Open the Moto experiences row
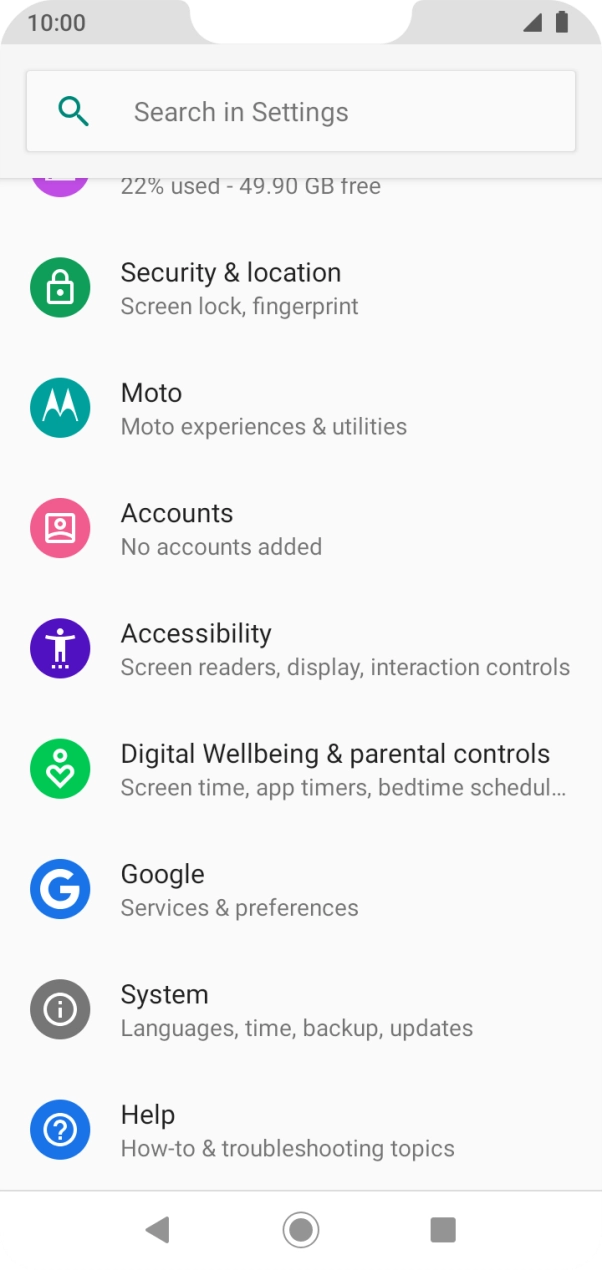Image resolution: width=602 pixels, height=1270 pixels. (301, 408)
